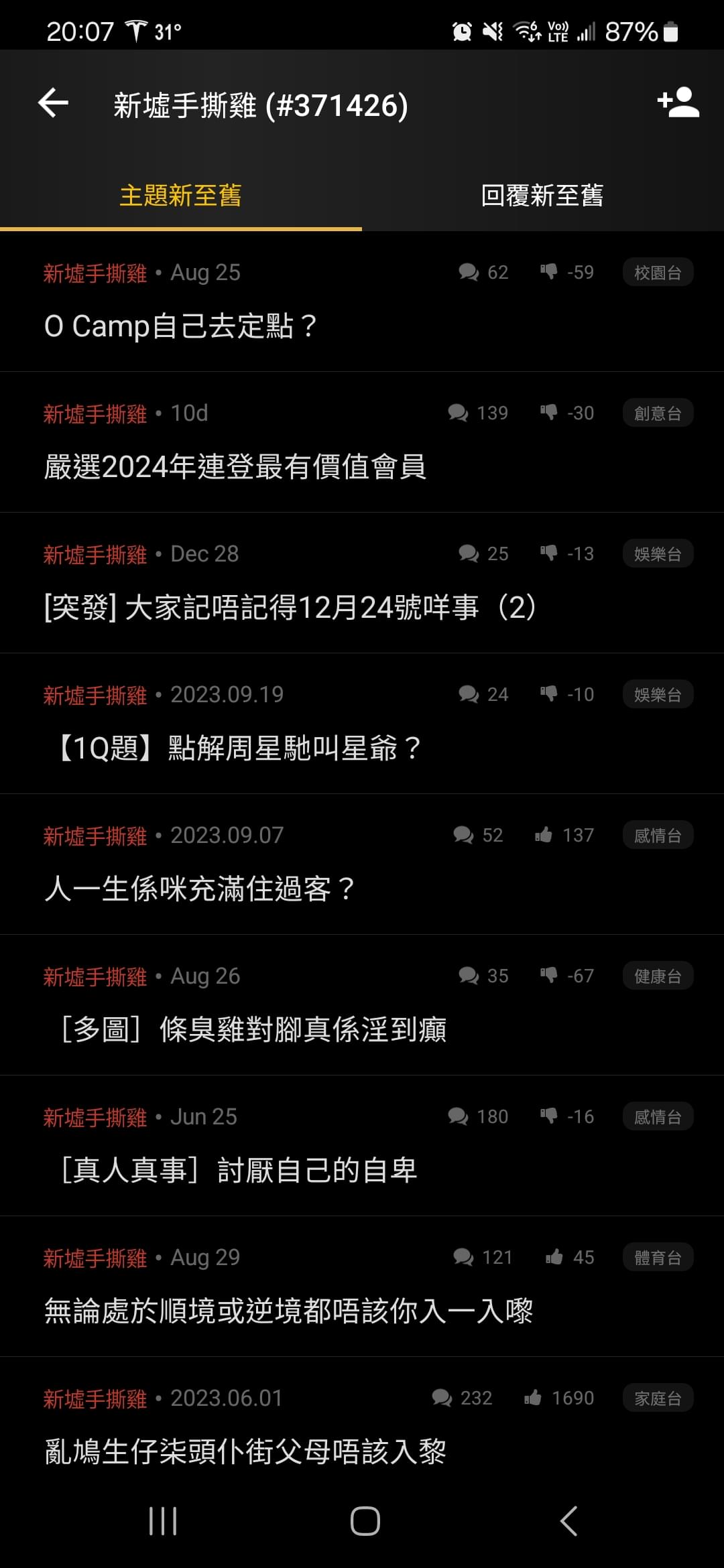Open the thread O Camp自己去定點？
The image size is (724, 1568).
click(x=362, y=302)
